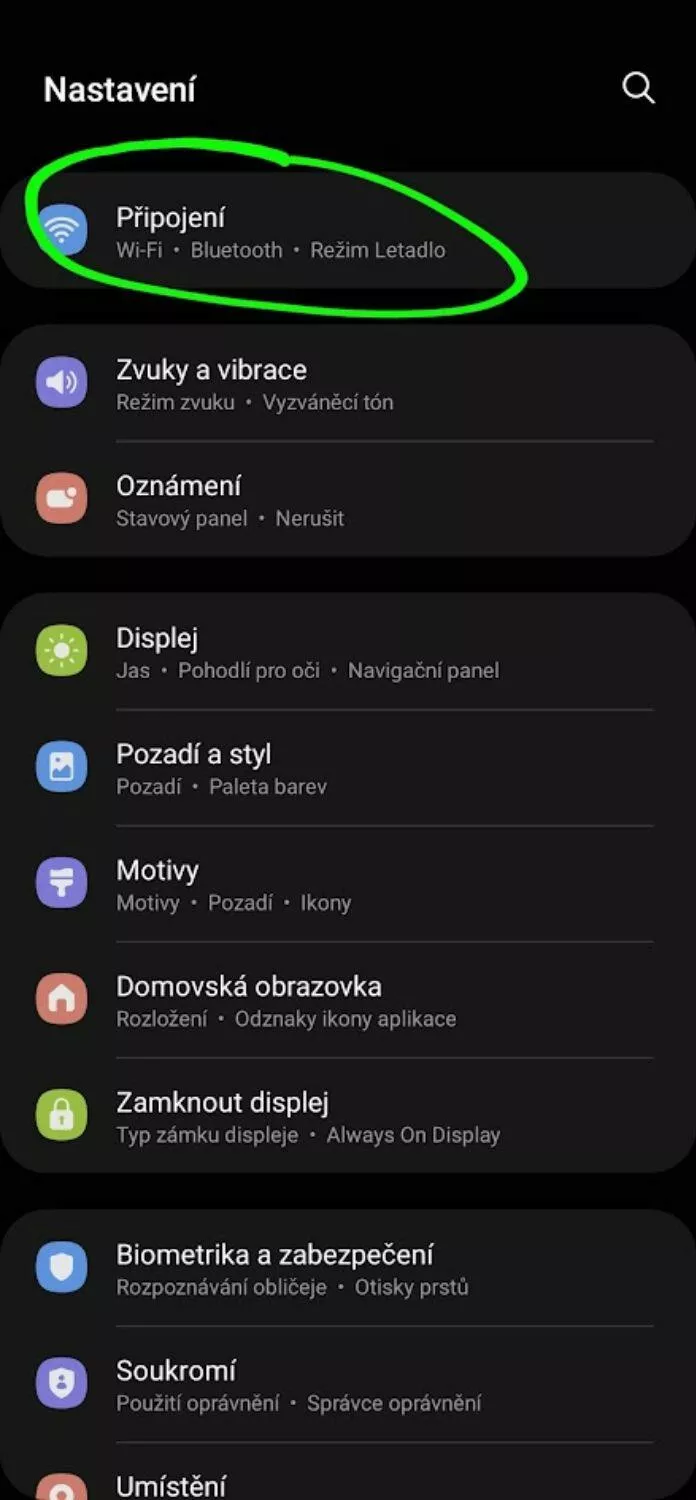Open Připojení settings

348,231
